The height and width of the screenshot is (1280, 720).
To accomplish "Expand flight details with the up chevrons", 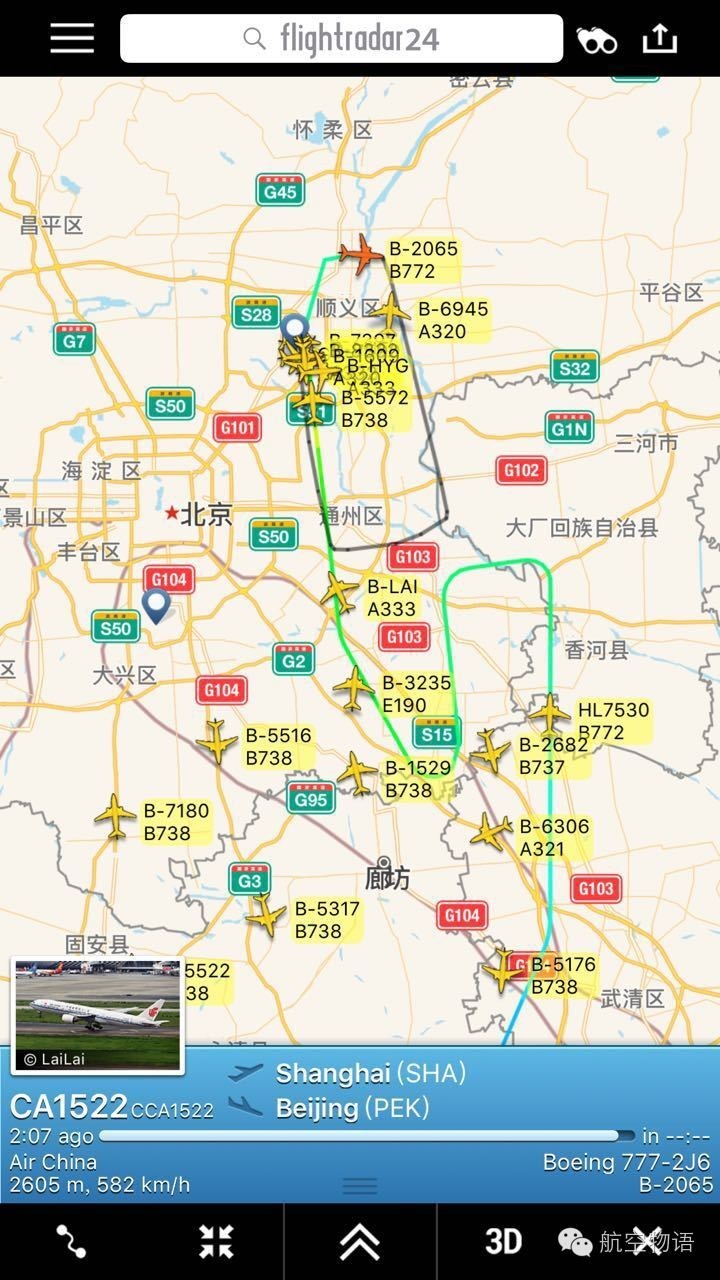I will pos(360,1241).
